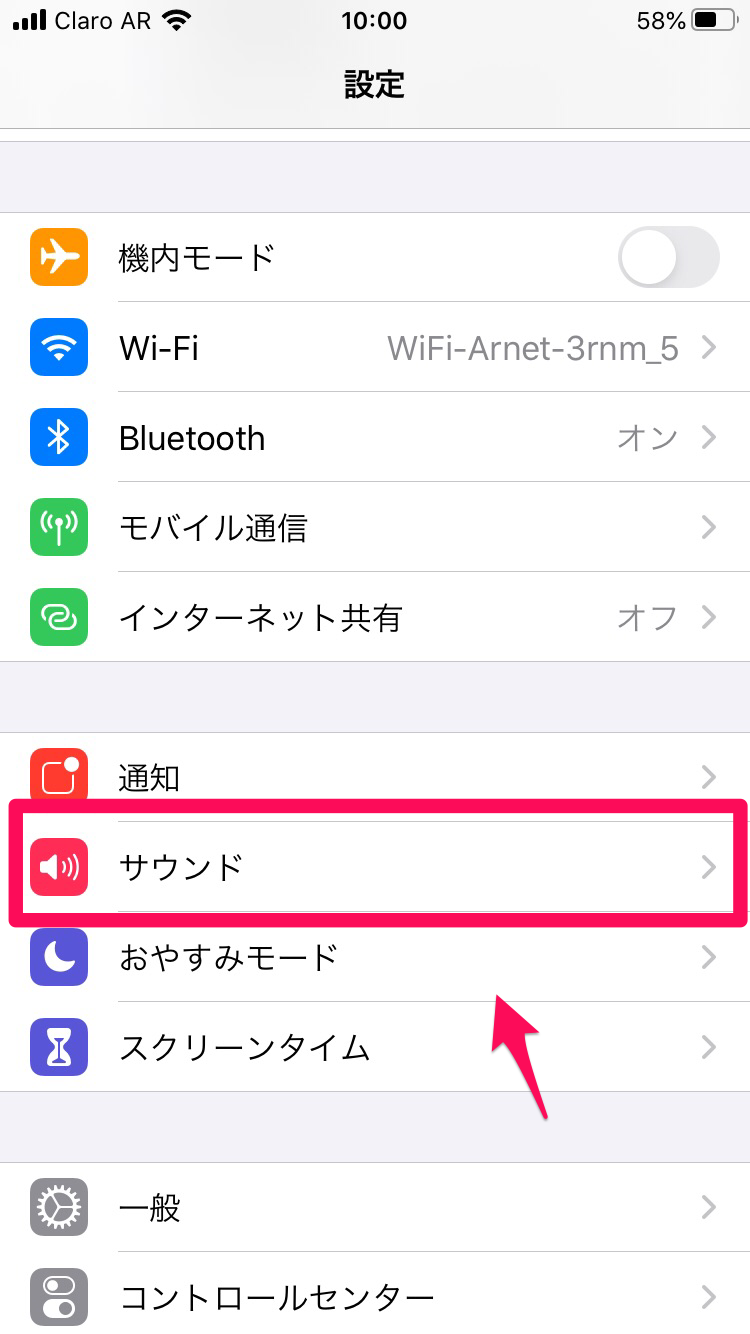Tap the airplane mode icon
750x1334 pixels.
point(57,257)
